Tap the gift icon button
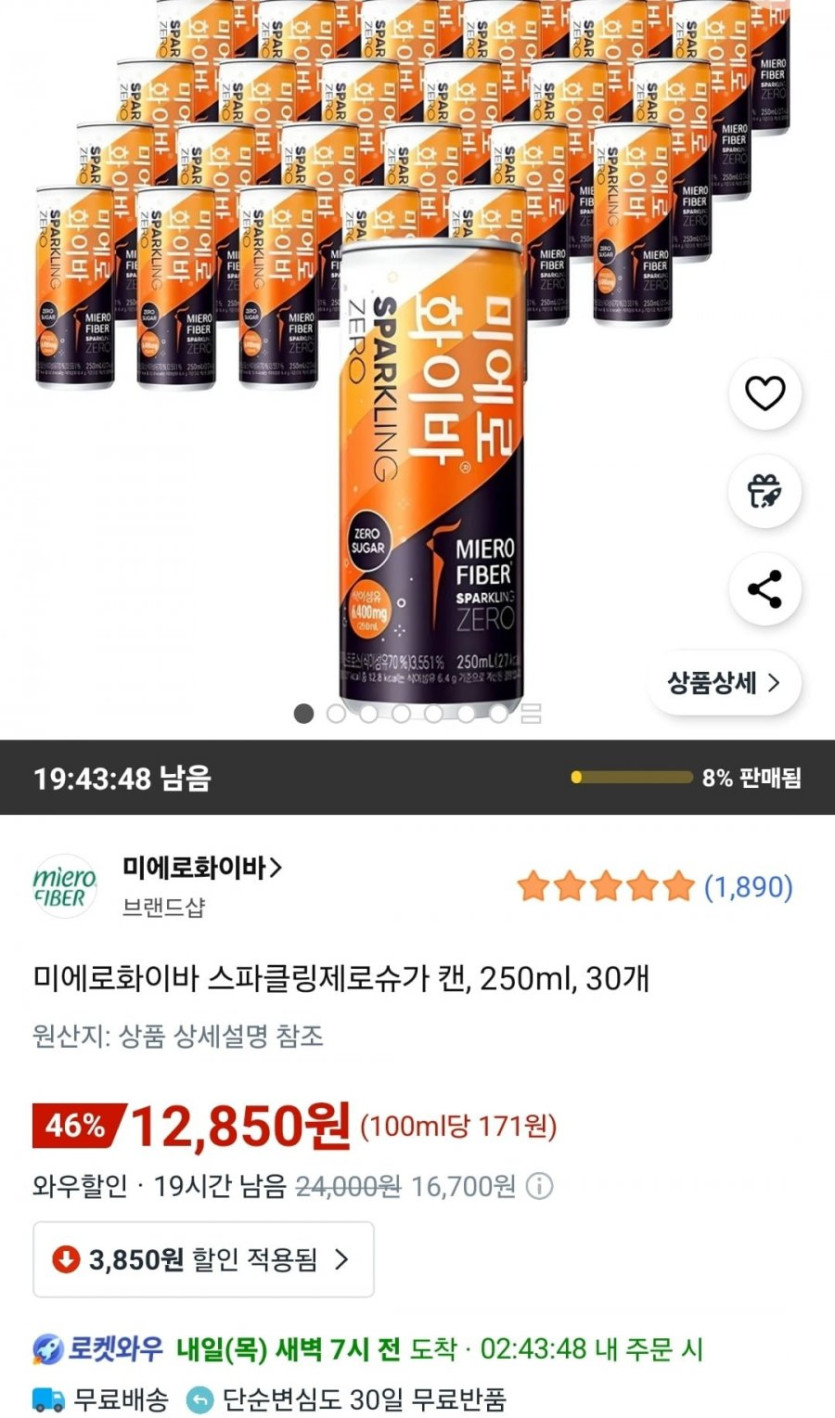The image size is (835, 1418). tap(765, 491)
